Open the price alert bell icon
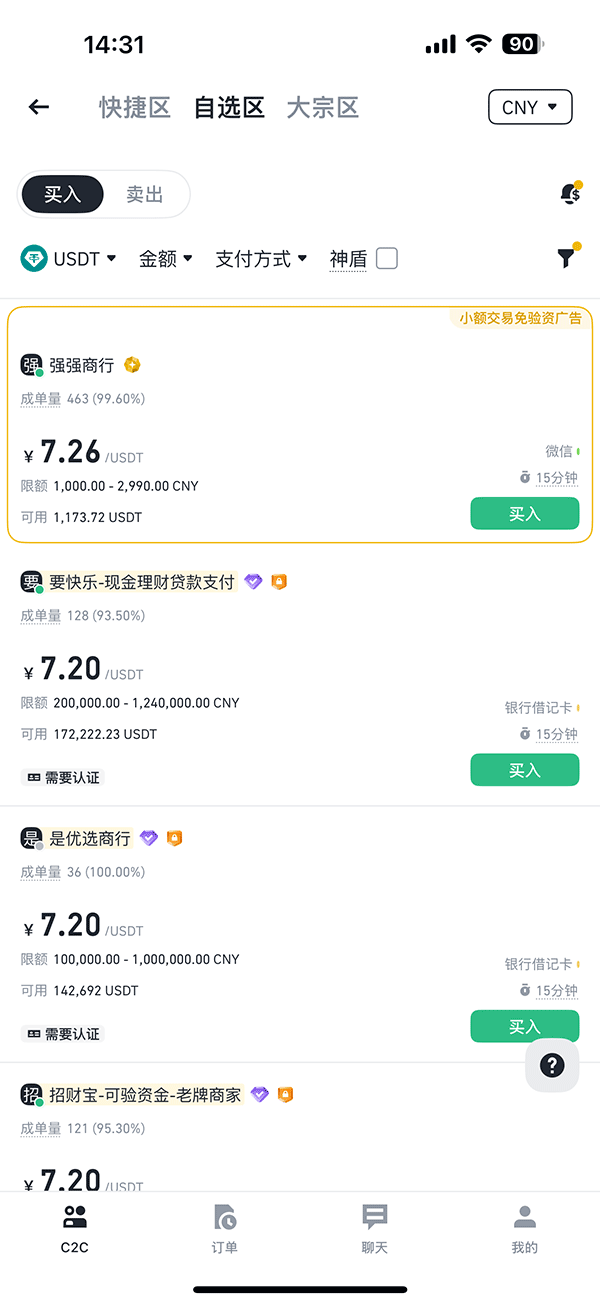 click(570, 194)
